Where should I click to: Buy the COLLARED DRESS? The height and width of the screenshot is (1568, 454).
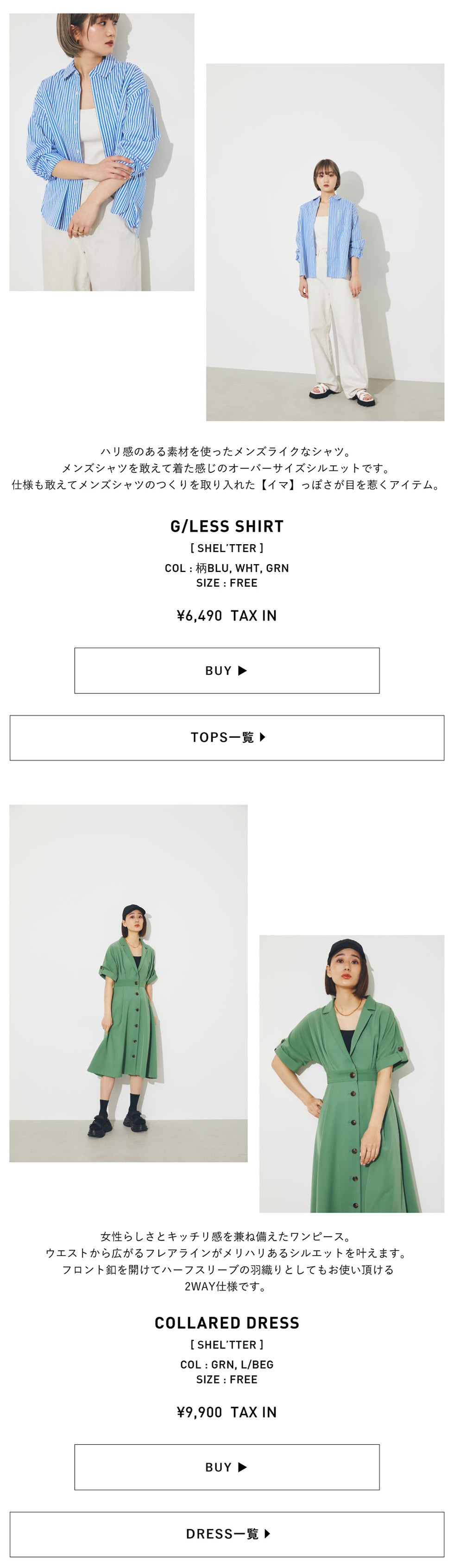[227, 1466]
